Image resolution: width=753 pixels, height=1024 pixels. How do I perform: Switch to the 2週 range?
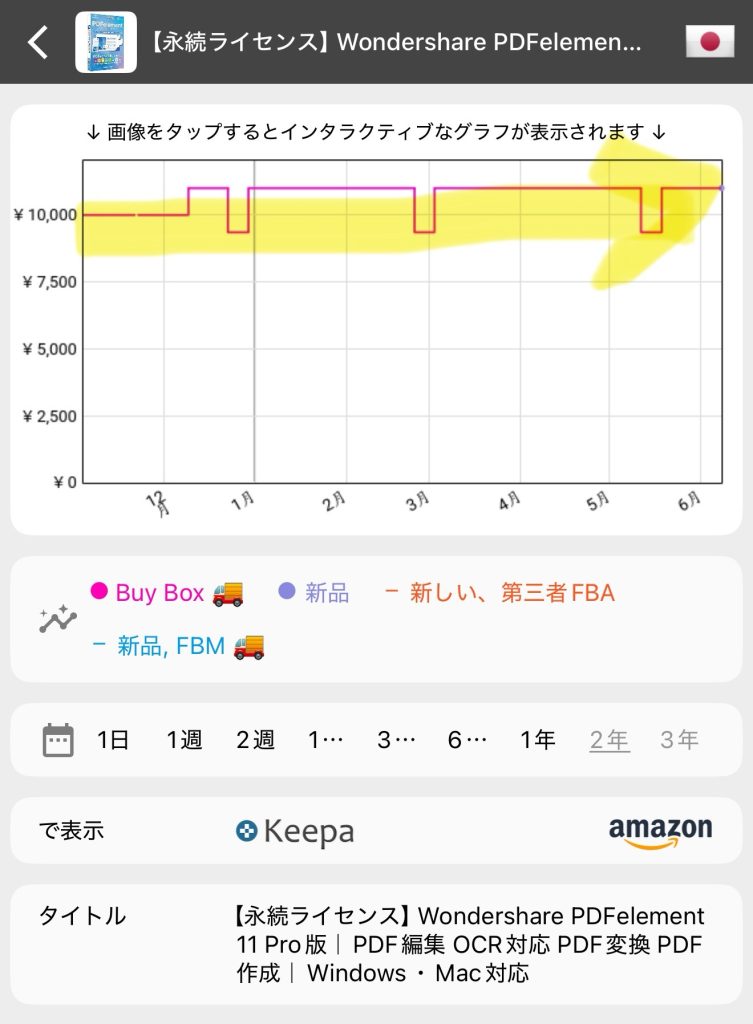(255, 740)
